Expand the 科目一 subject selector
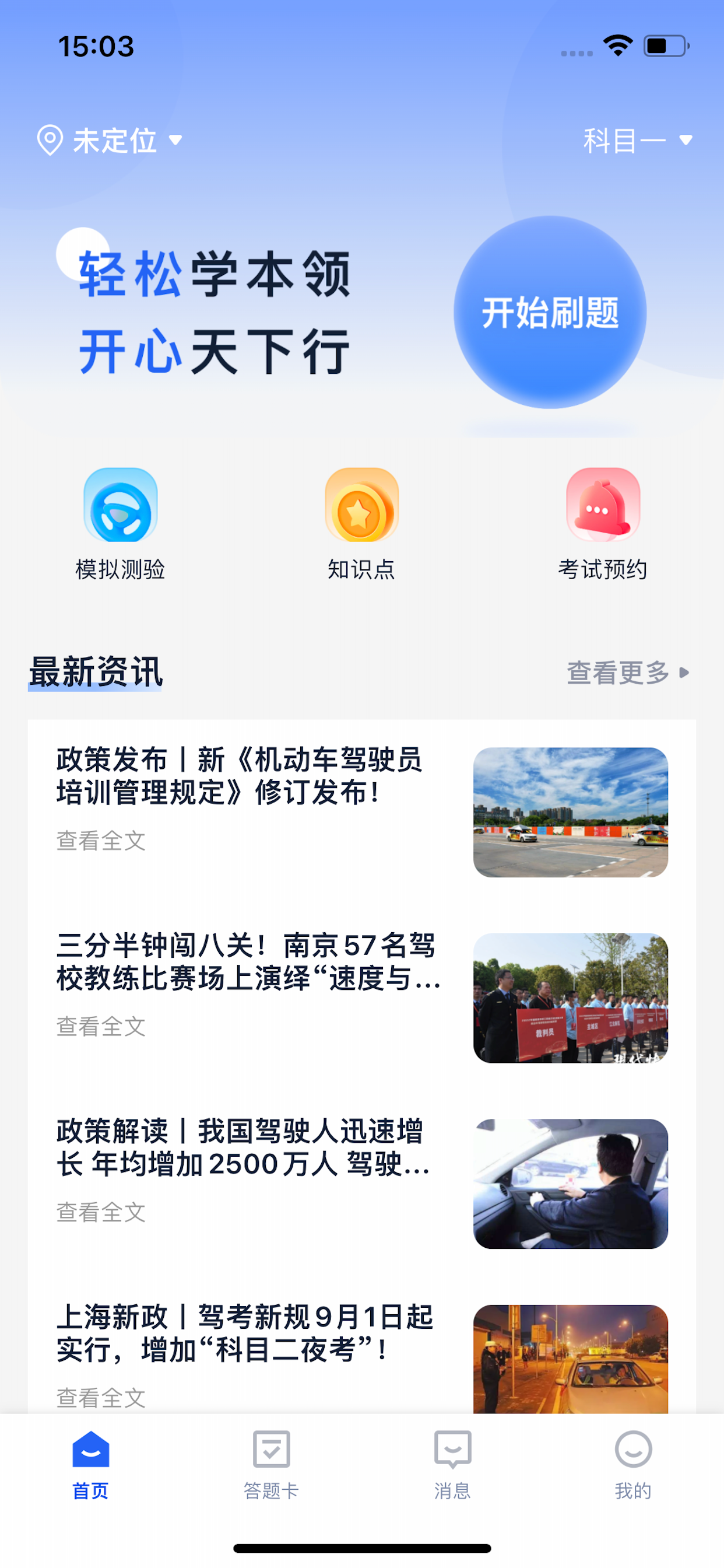The width and height of the screenshot is (724, 1568). tap(637, 141)
